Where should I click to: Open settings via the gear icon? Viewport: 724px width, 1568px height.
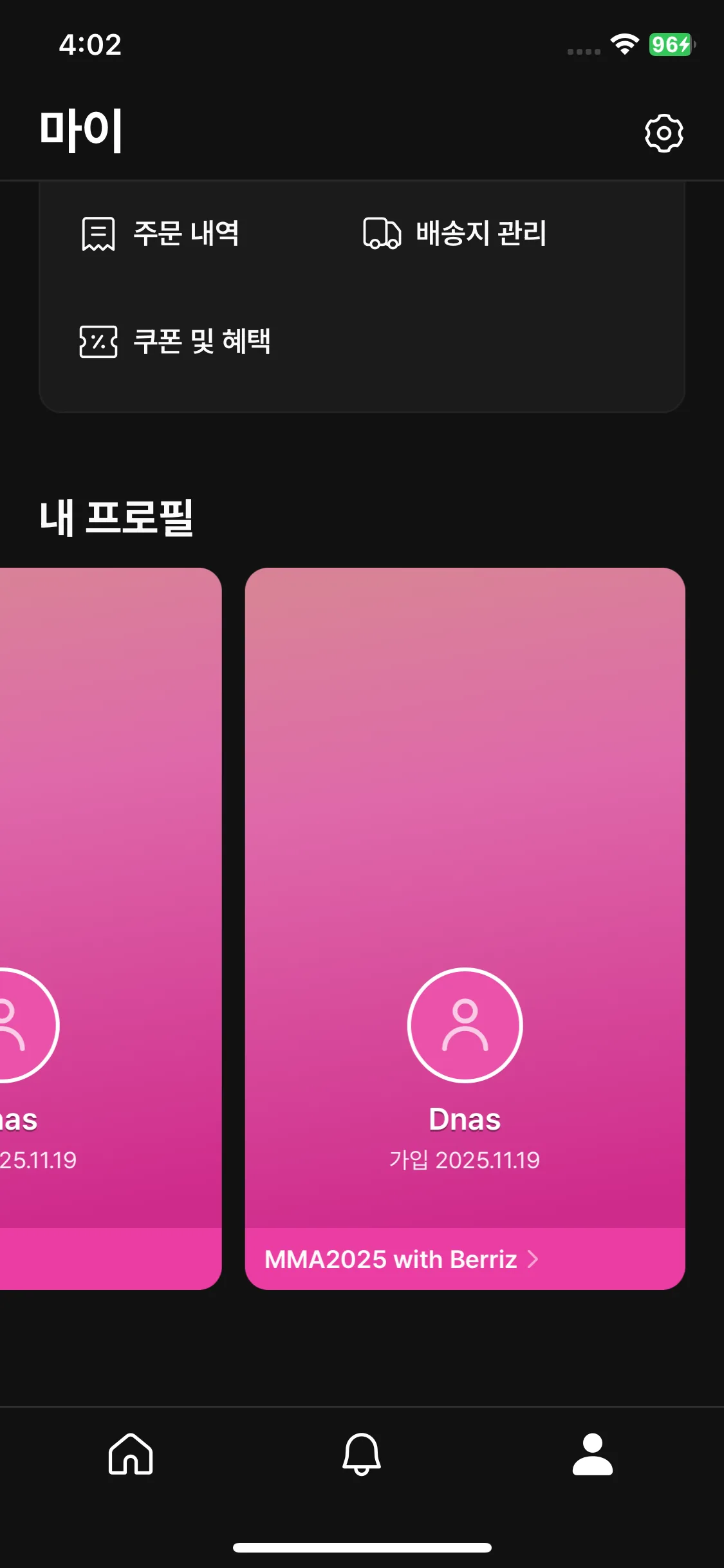click(664, 133)
